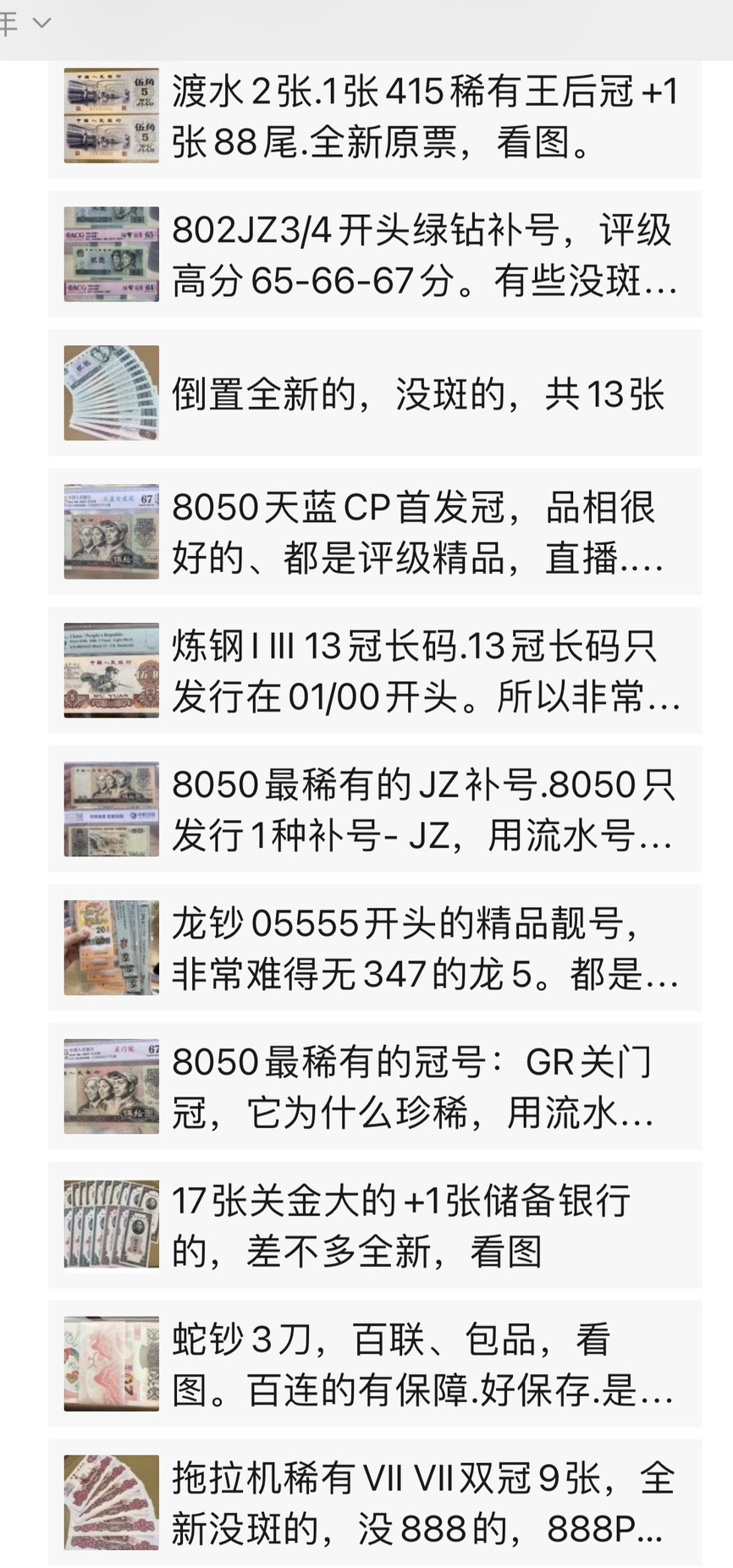The height and width of the screenshot is (1568, 733).
Task: View the 8050 GR关门冠 listing
Action: coord(375,1087)
